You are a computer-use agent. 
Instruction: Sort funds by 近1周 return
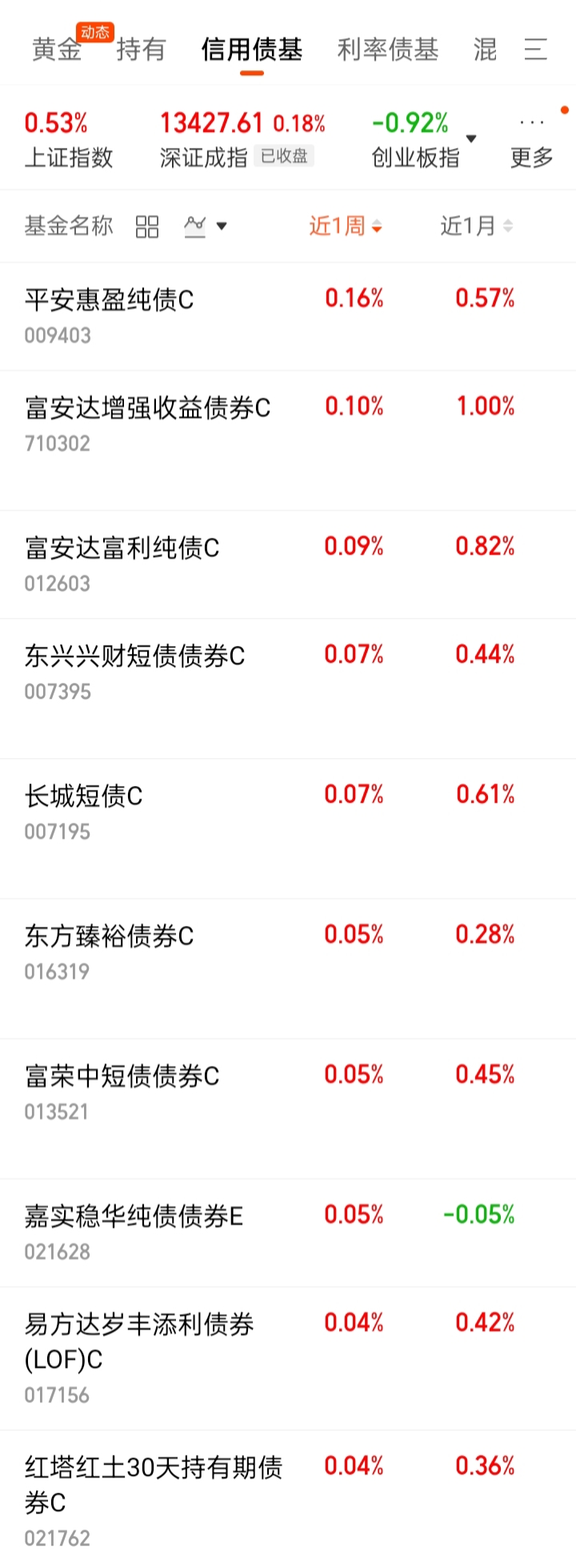click(346, 226)
